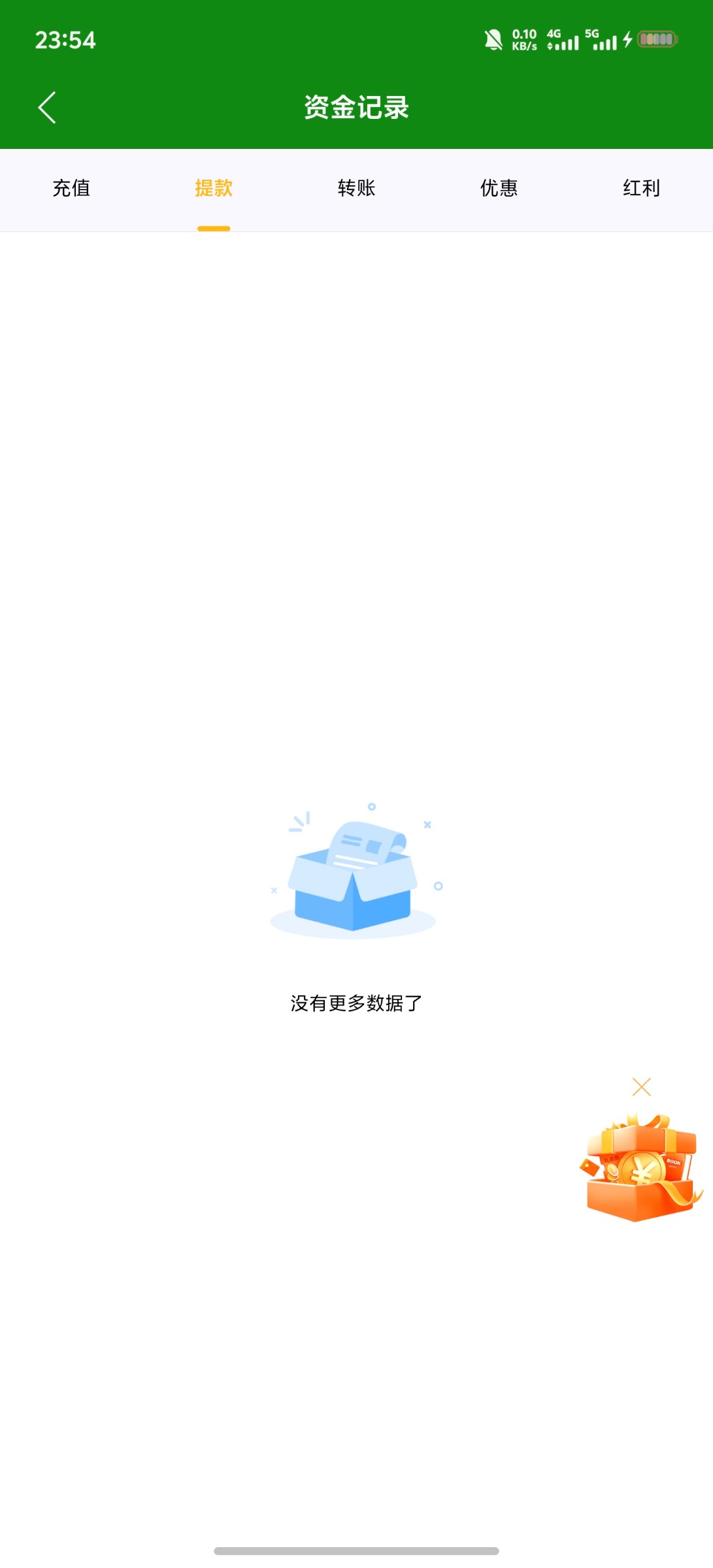Screen dimensions: 713x1568
Task: Dismiss the floating gift box promo
Action: pyautogui.click(x=641, y=1086)
